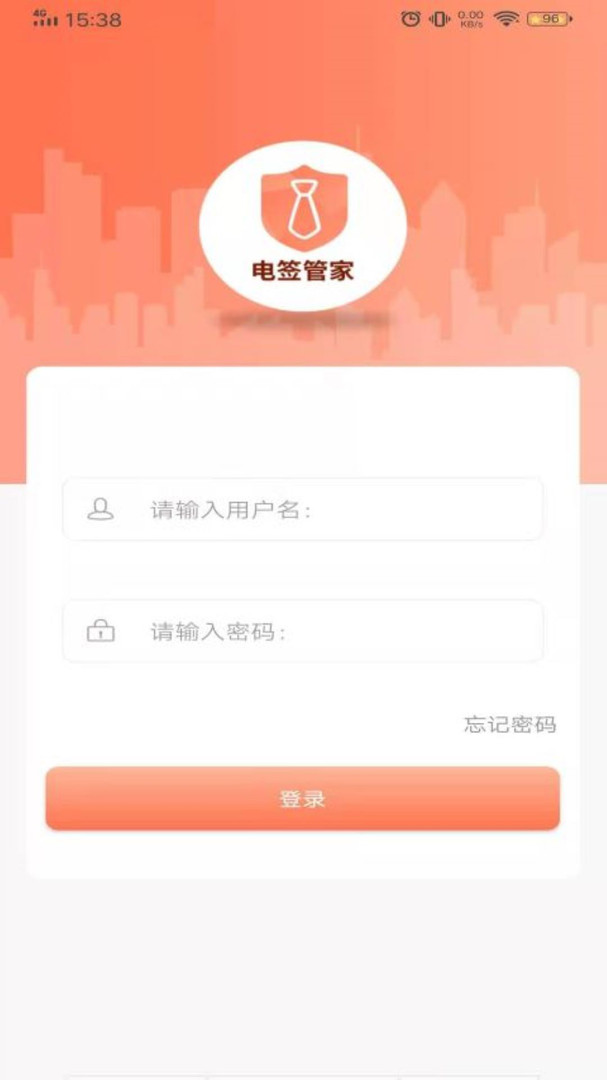
Task: Tap the 登录 login button
Action: pos(302,799)
